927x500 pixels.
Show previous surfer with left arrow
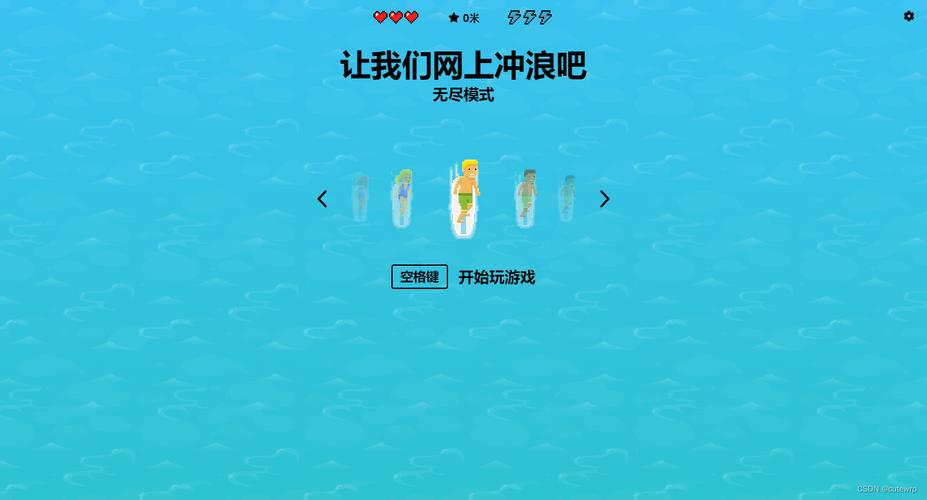pyautogui.click(x=322, y=199)
